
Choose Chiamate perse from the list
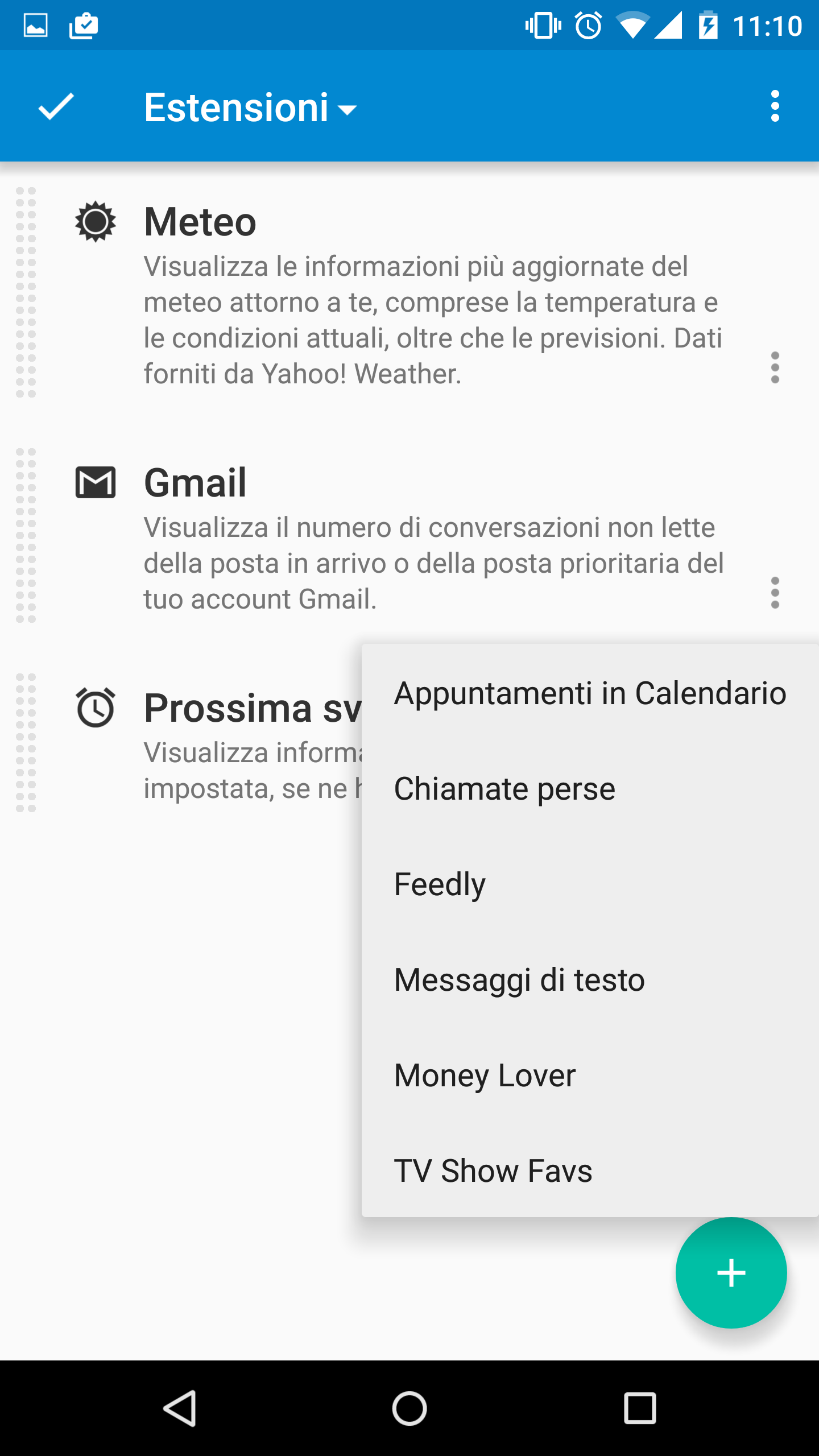(x=590, y=788)
